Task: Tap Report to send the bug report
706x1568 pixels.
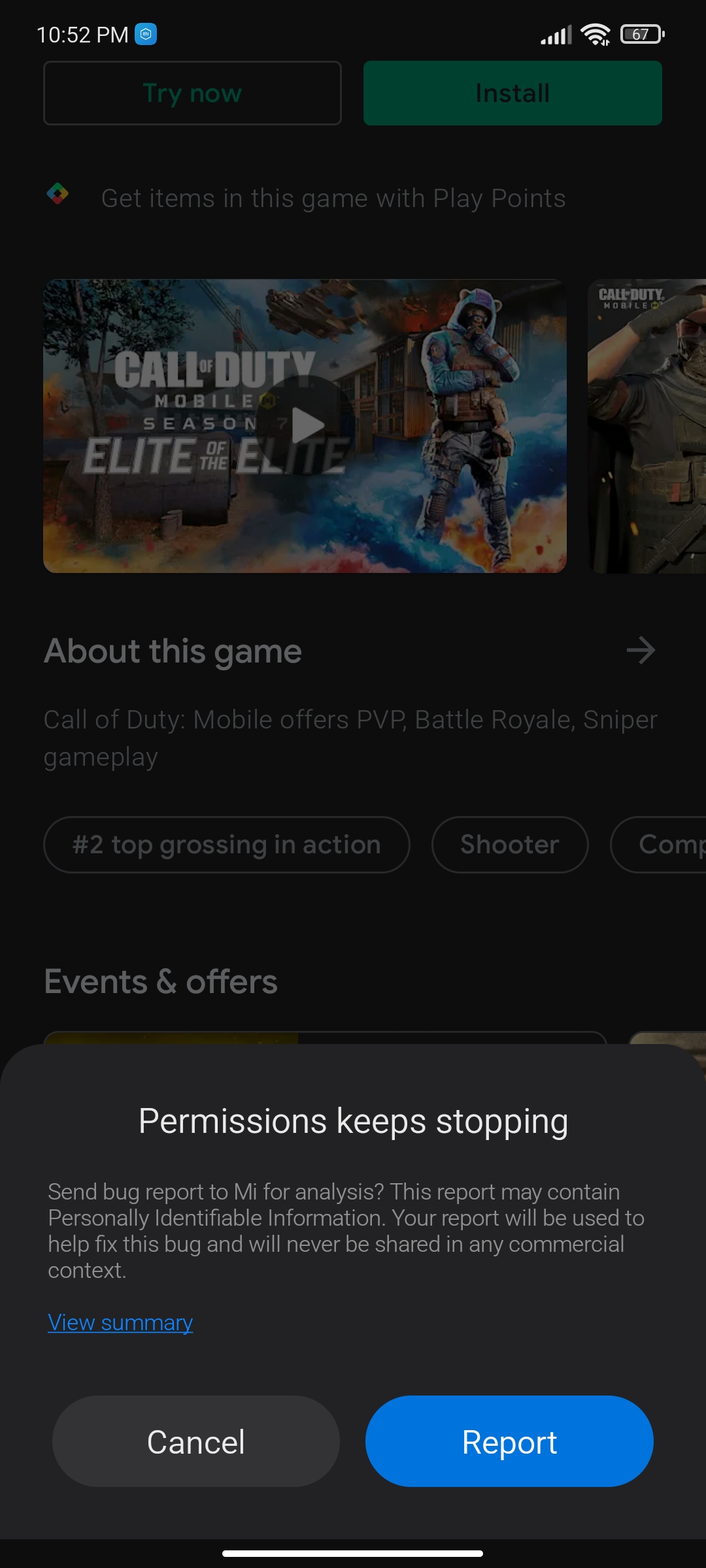Action: pos(509,1441)
